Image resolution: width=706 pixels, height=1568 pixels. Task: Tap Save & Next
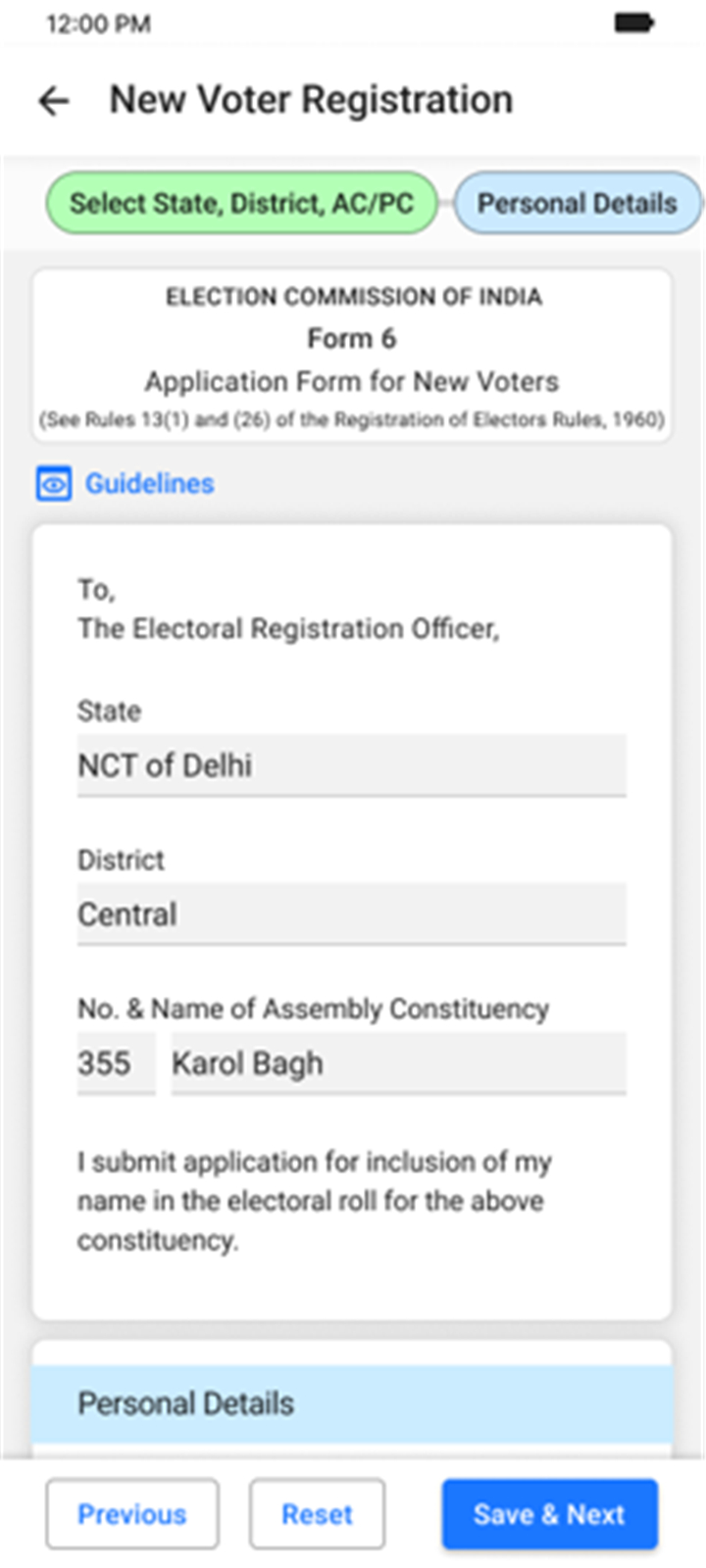pos(549,1514)
